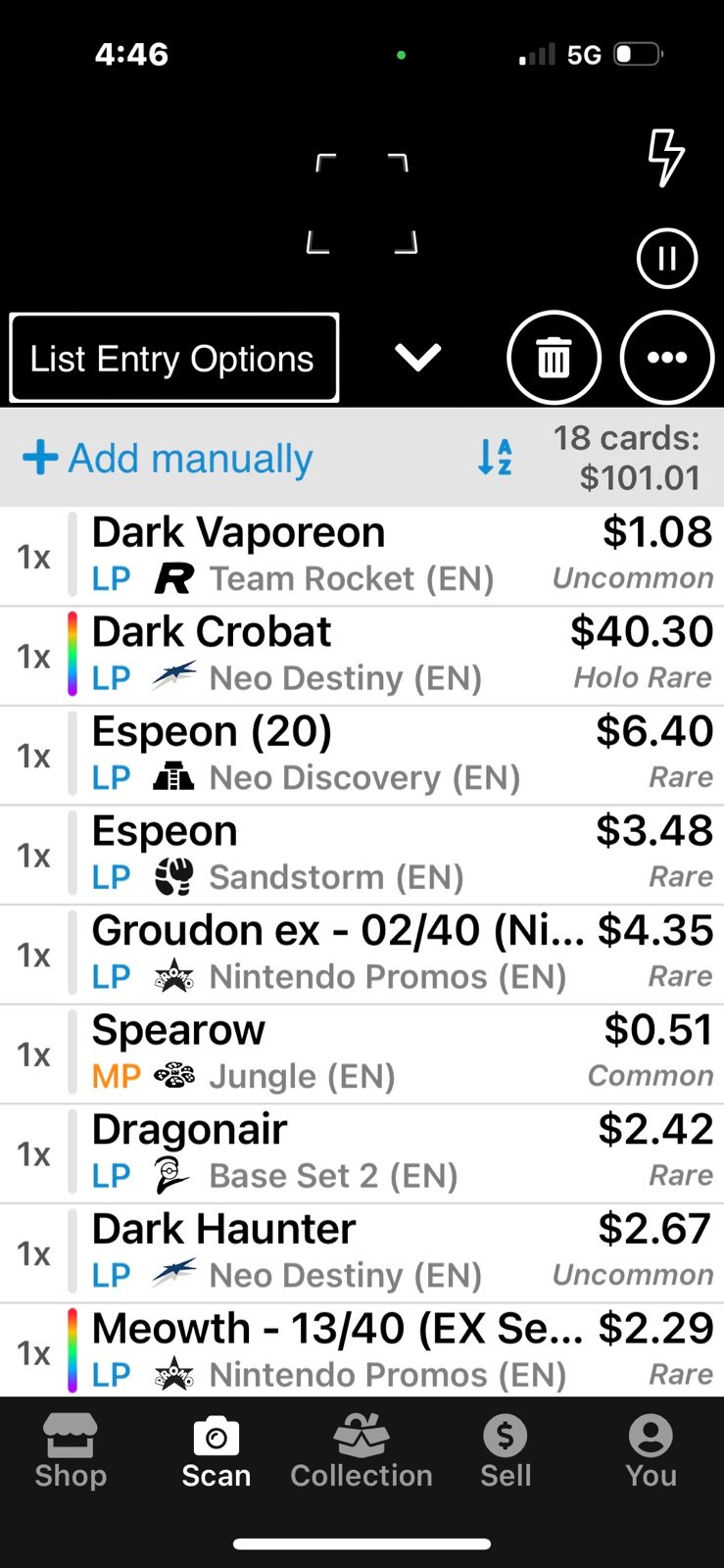Collapse the scanner with the down chevron
Image resolution: width=724 pixels, height=1568 pixels.
pyautogui.click(x=418, y=358)
